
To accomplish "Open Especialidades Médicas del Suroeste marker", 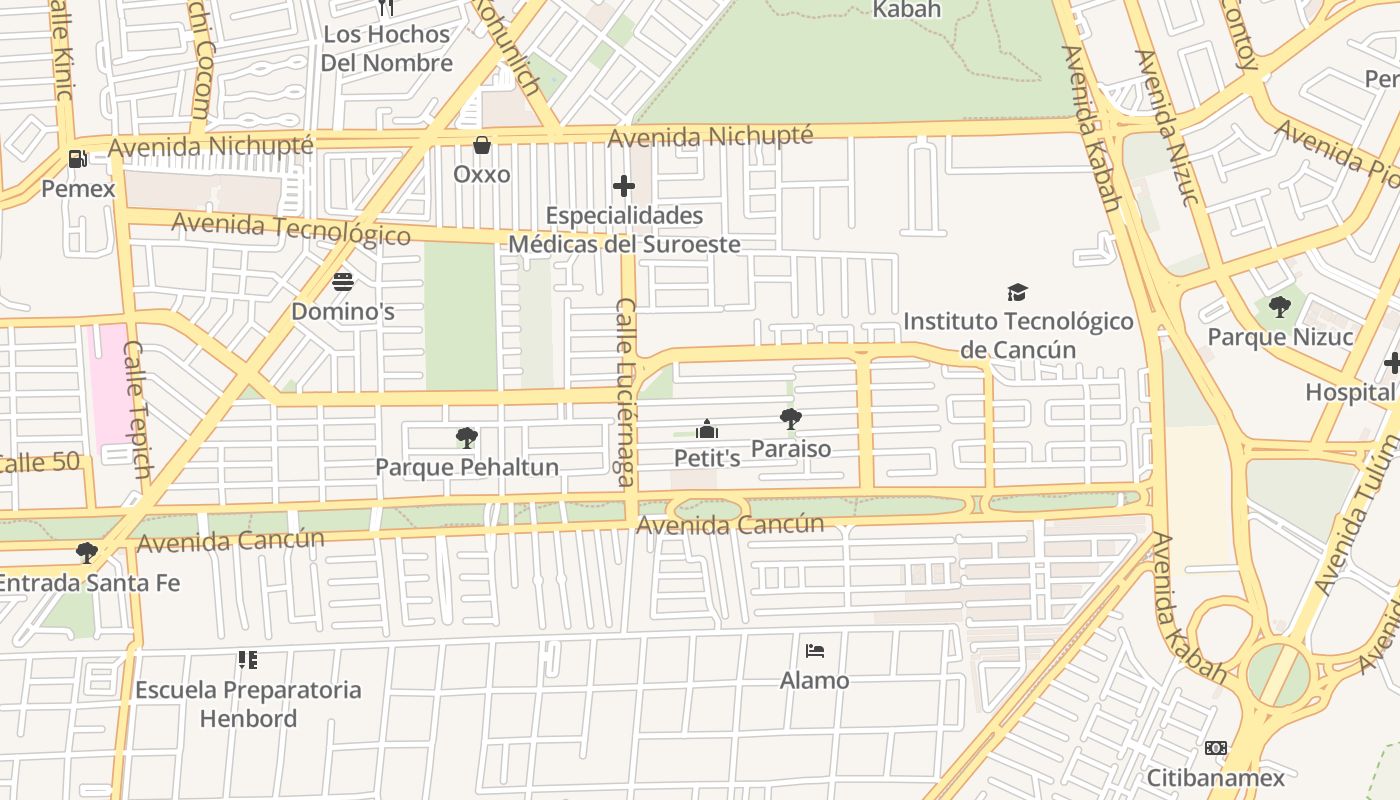I will (624, 186).
